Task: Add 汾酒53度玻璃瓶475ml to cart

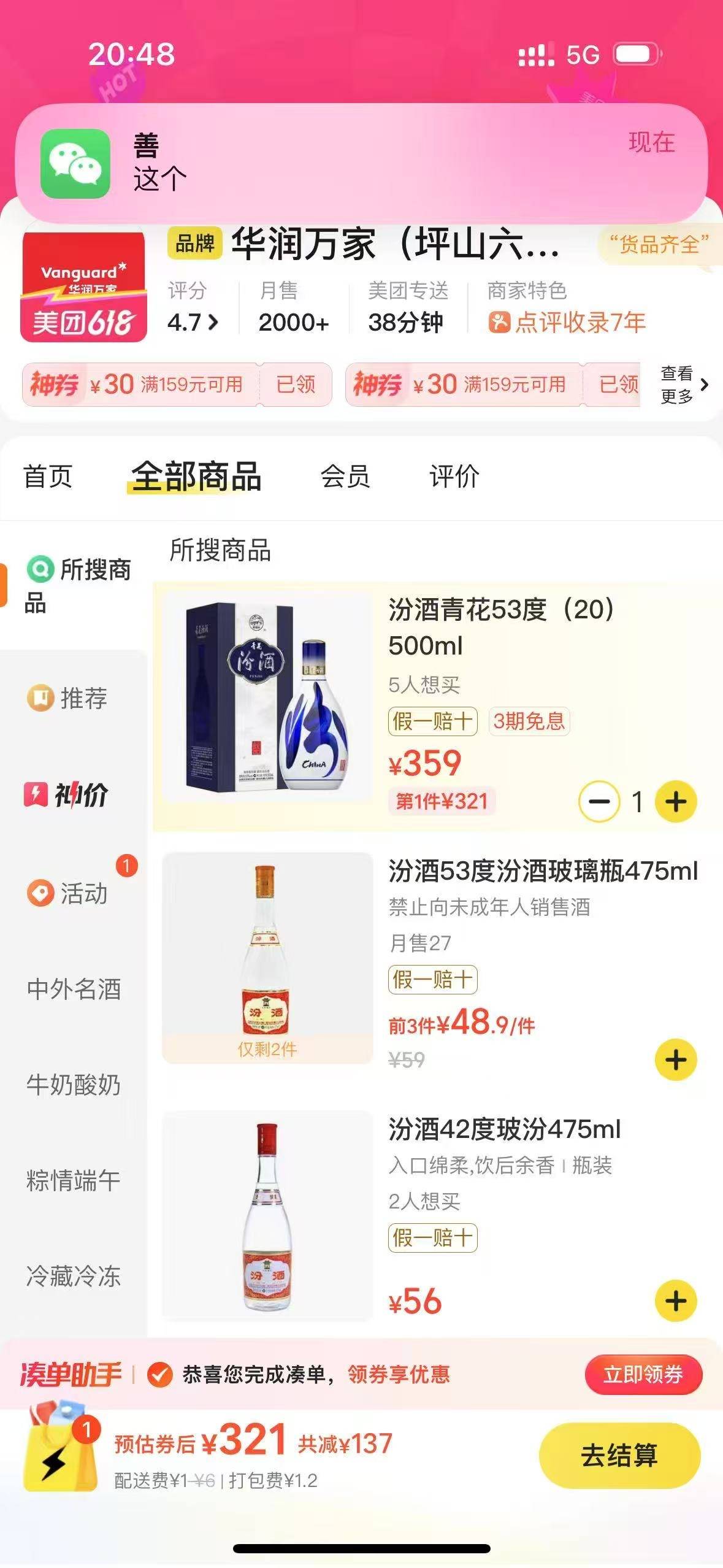Action: pos(675,1059)
